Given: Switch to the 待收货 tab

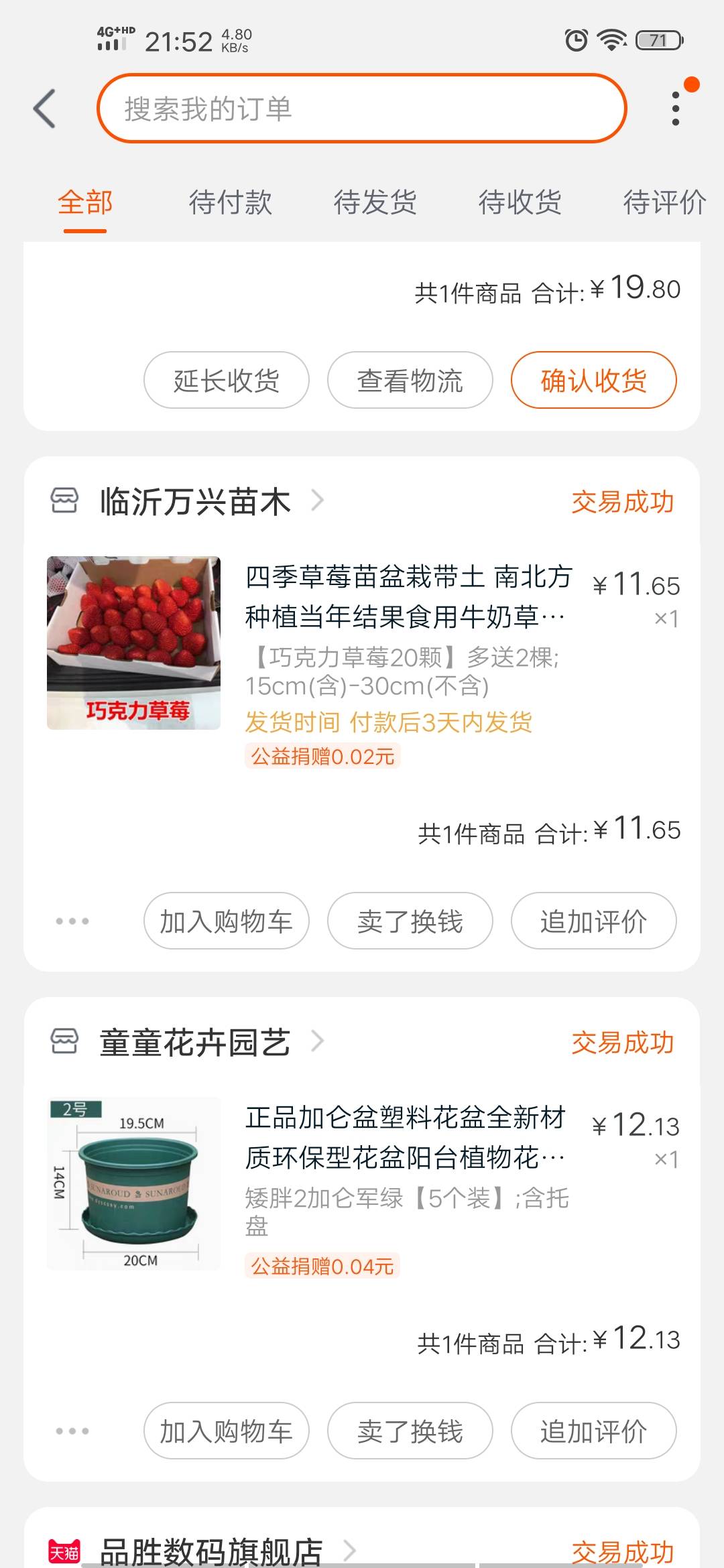Looking at the screenshot, I should pos(520,202).
